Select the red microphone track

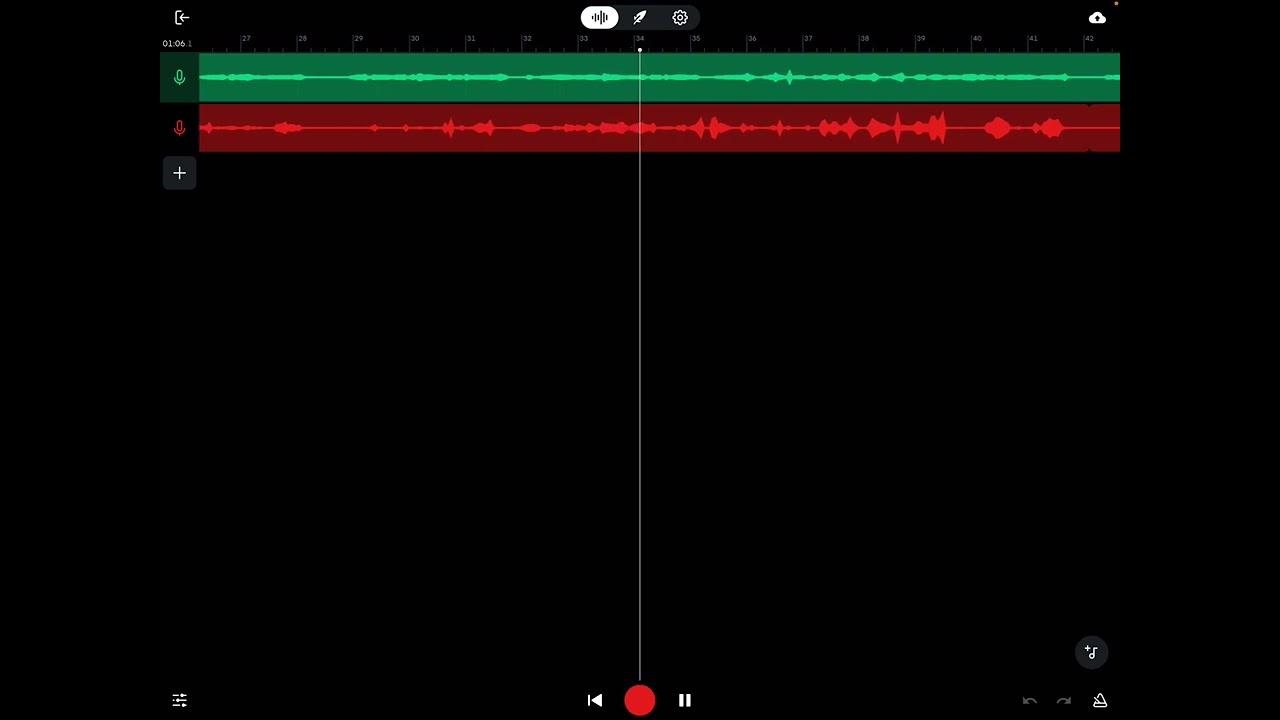(179, 128)
